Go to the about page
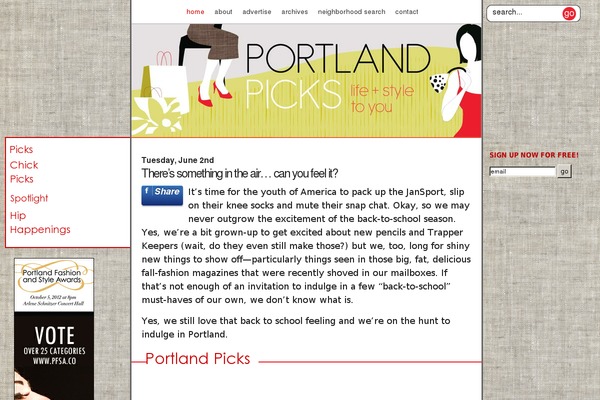Screen dimensions: 600x400 223,12
